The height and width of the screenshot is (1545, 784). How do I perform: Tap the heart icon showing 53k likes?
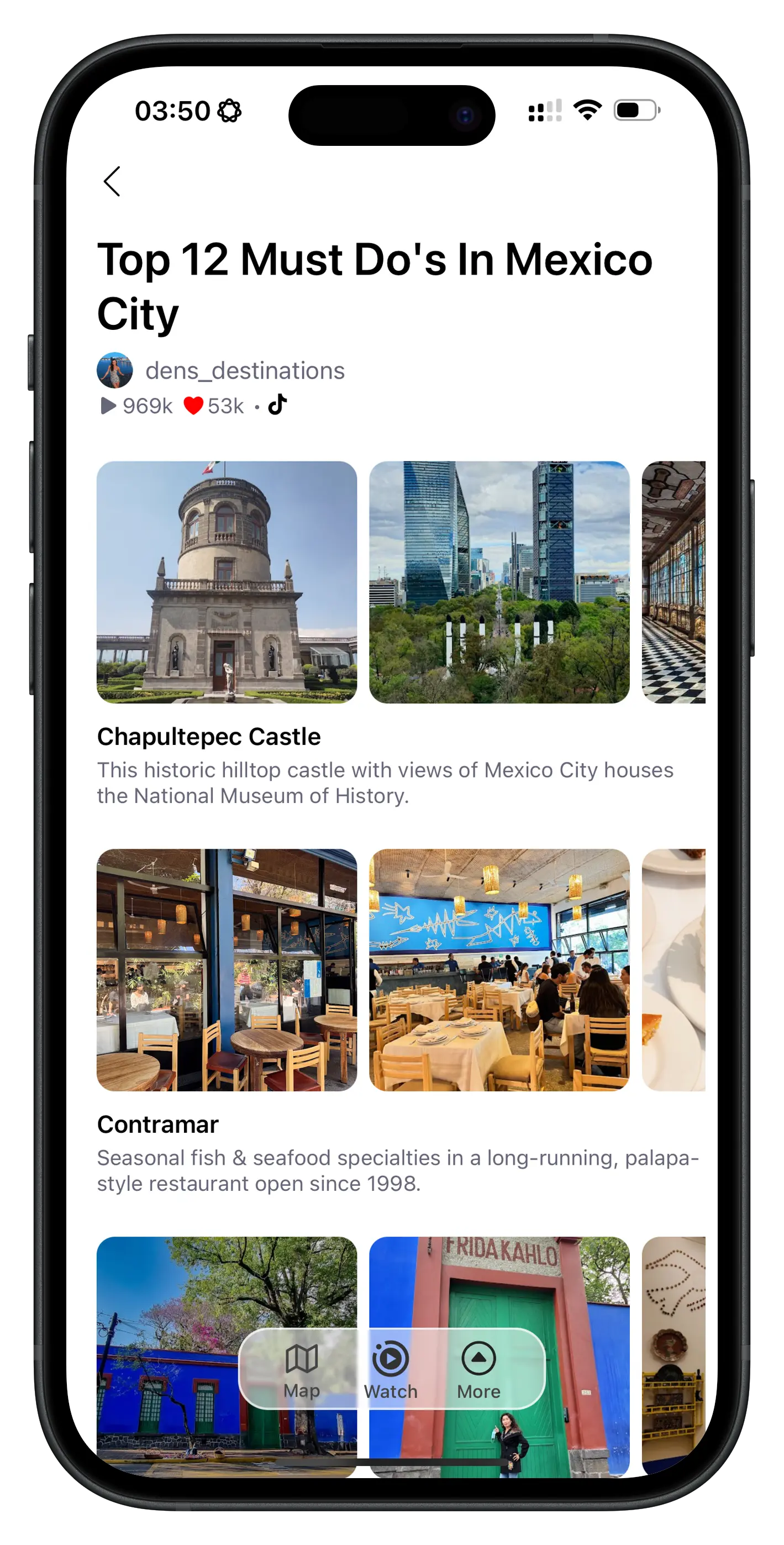(194, 406)
